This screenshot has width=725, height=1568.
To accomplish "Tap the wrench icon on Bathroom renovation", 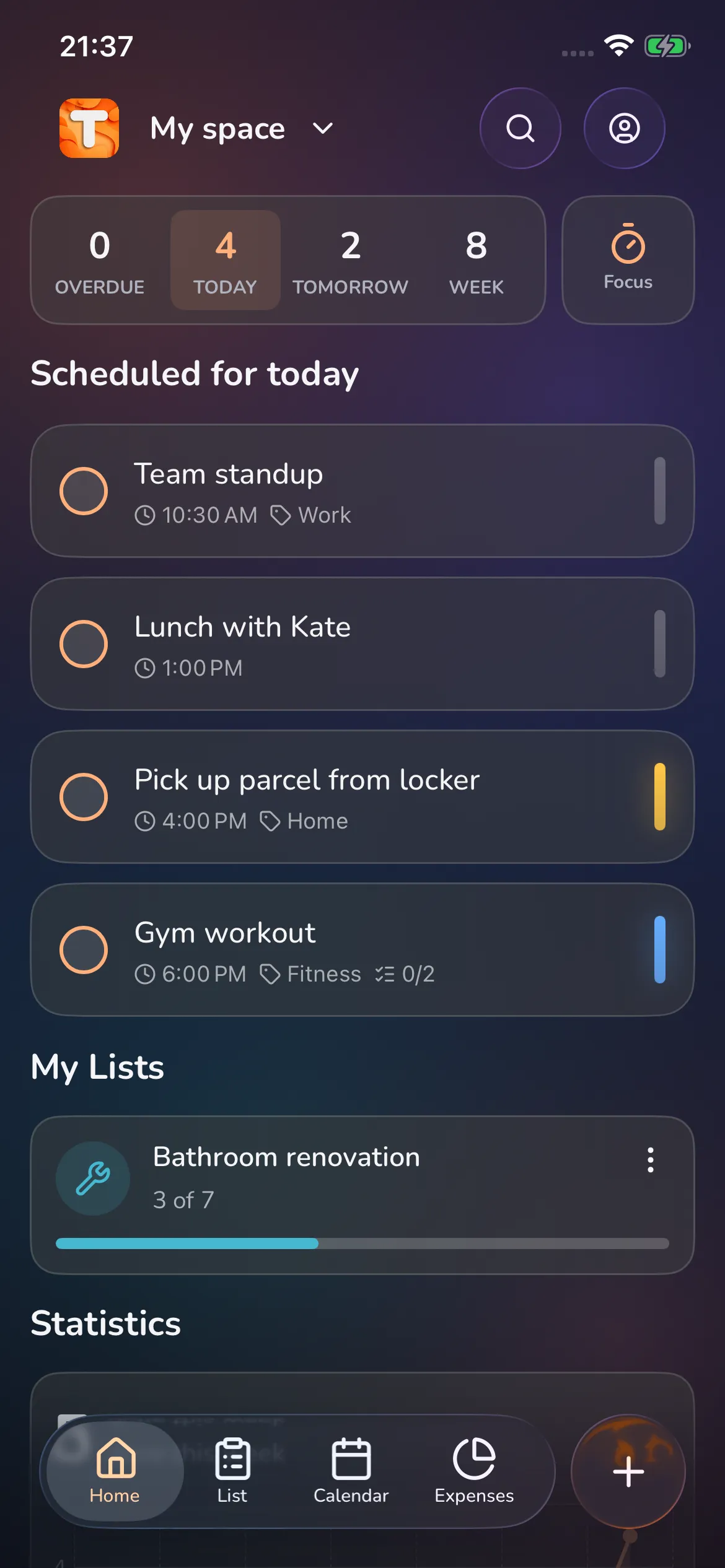I will (x=92, y=1178).
